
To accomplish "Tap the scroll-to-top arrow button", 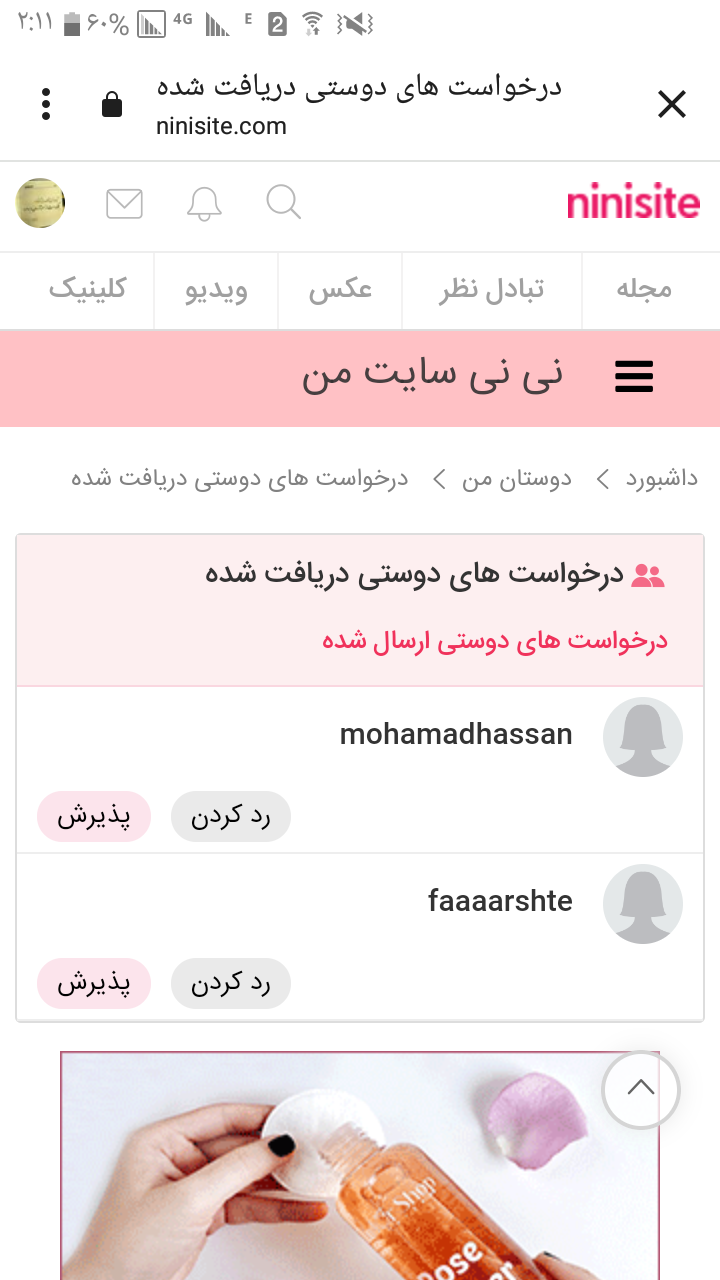I will (x=640, y=1089).
